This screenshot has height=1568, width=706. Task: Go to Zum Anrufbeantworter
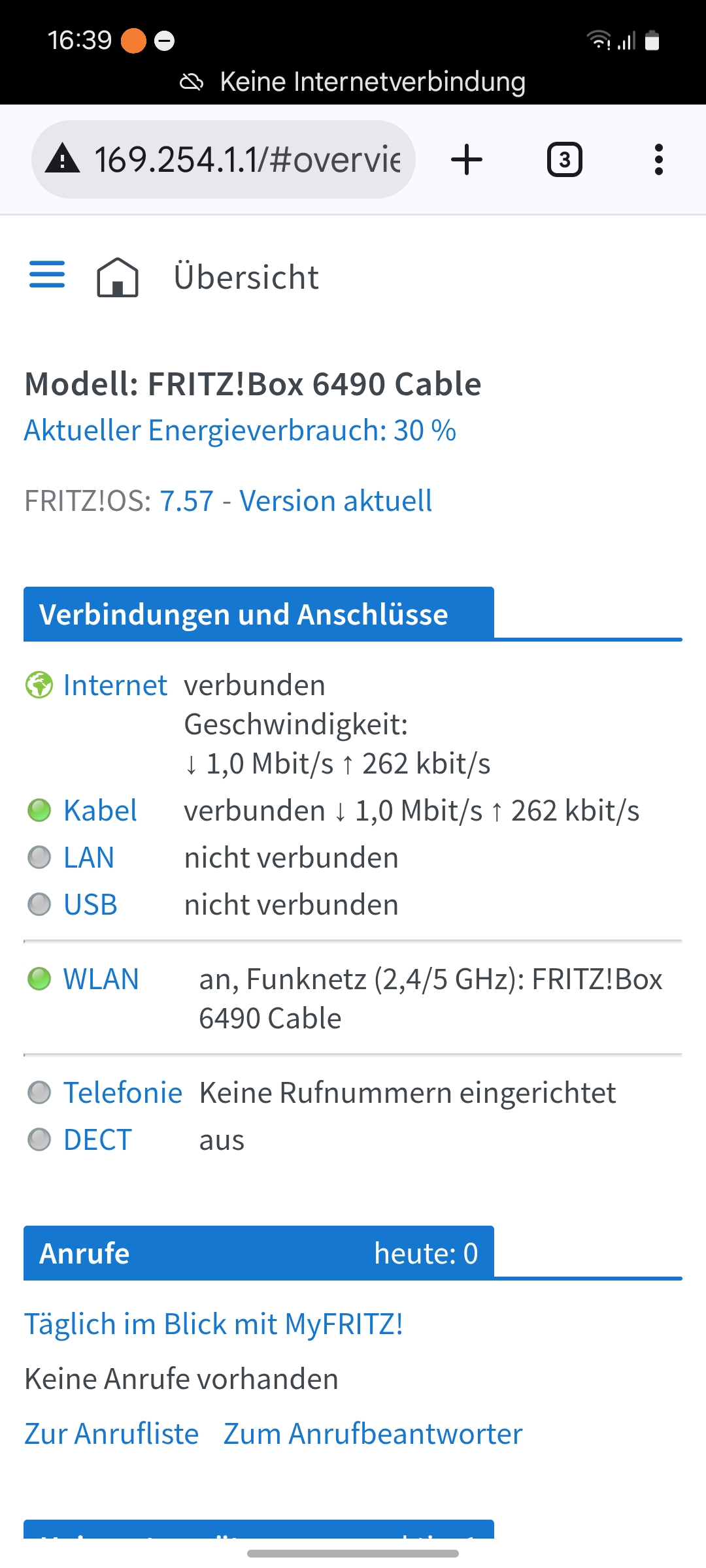click(373, 1434)
